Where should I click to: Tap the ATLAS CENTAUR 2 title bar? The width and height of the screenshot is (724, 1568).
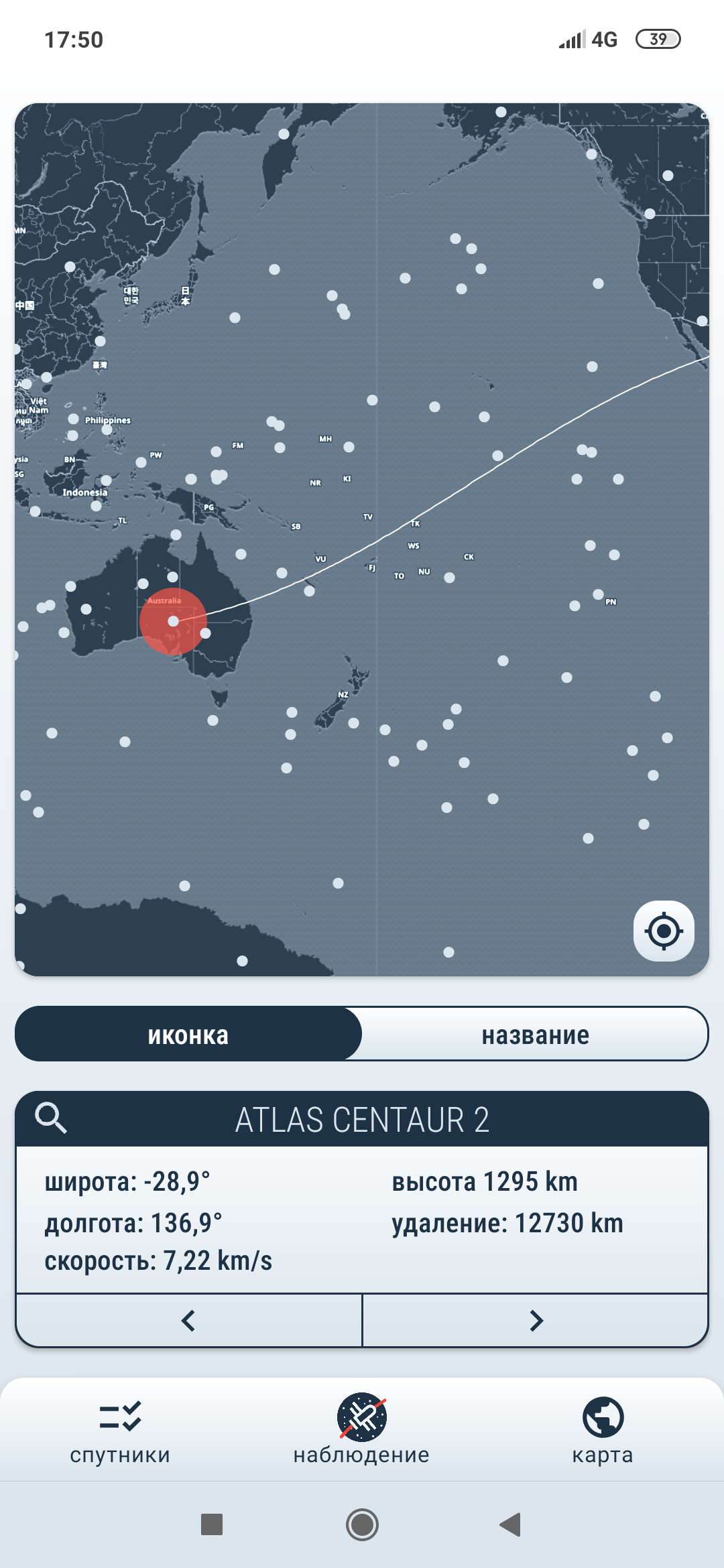point(362,1112)
